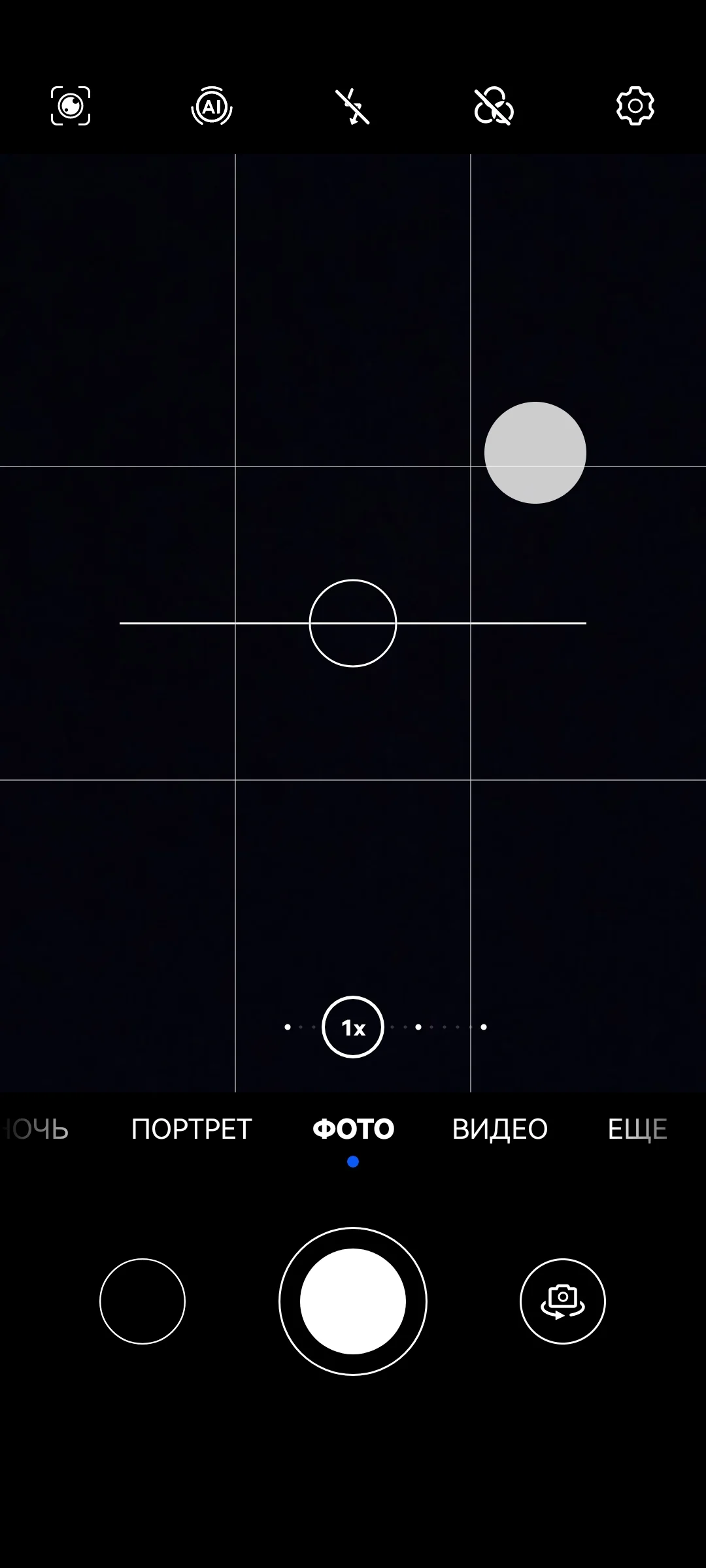Tap the rightmost zoom dot for maximum zoom
The width and height of the screenshot is (706, 1568).
tap(482, 1027)
